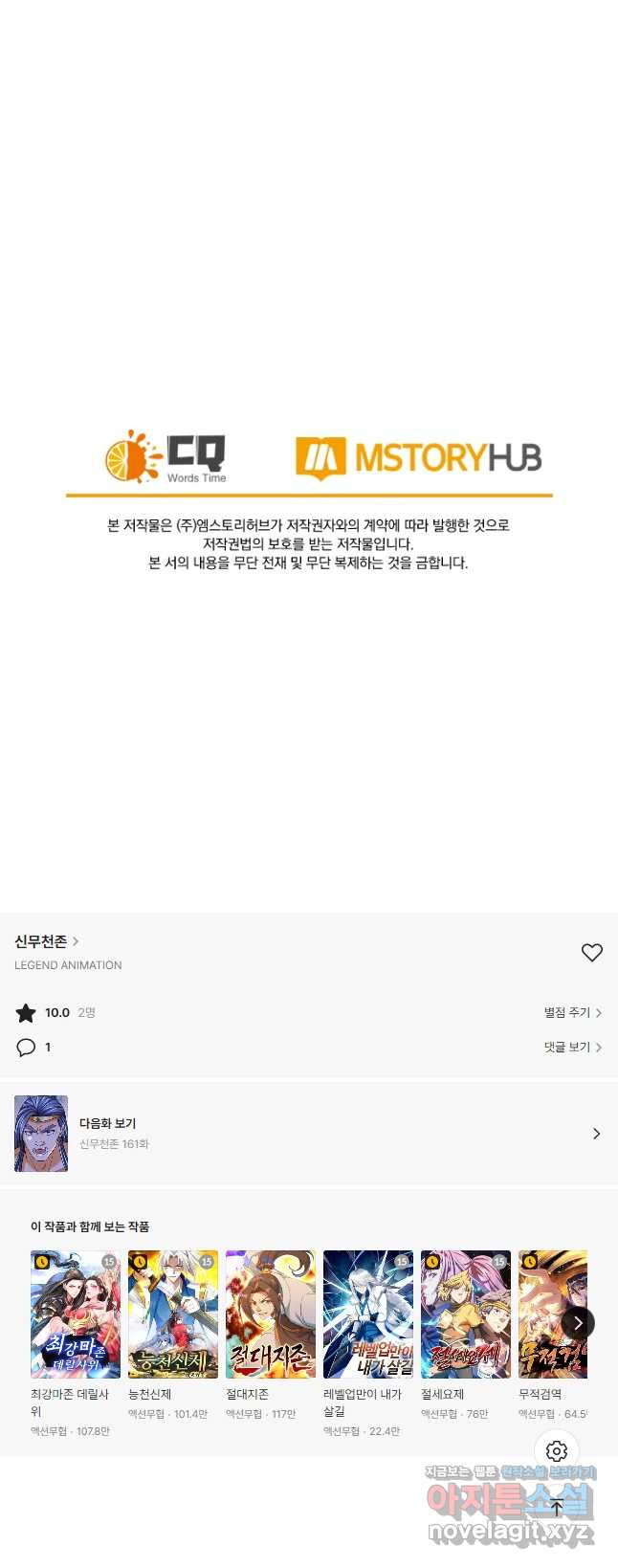Open the 무적검역 webtoon card
The image size is (618, 1568).
[551, 1314]
